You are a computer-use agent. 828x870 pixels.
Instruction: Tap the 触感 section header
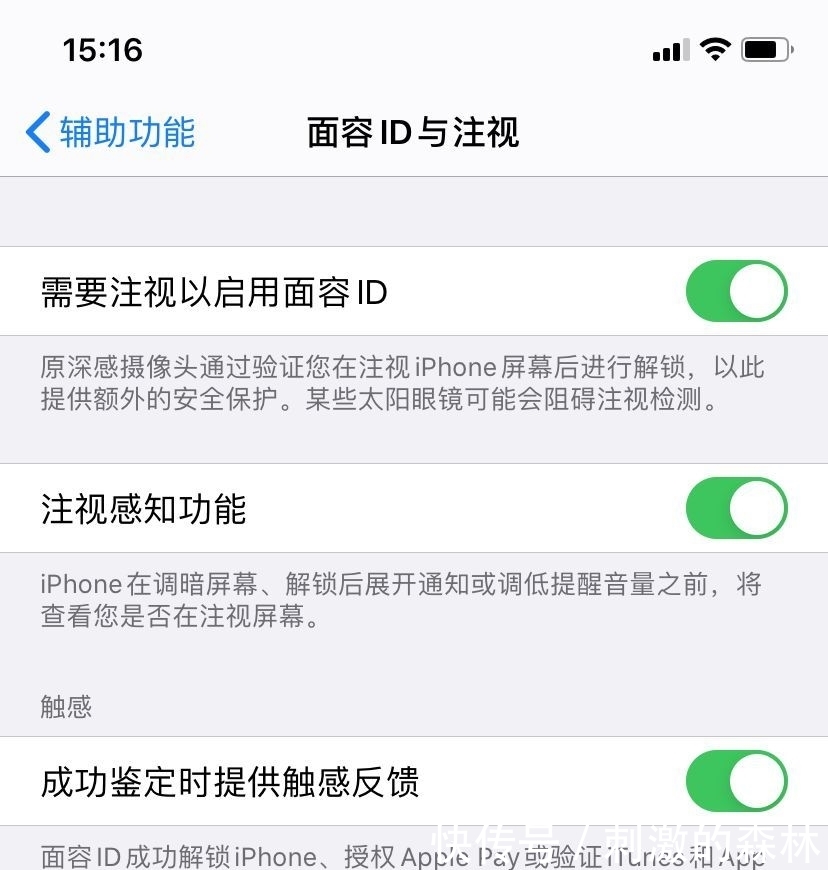pyautogui.click(x=63, y=708)
